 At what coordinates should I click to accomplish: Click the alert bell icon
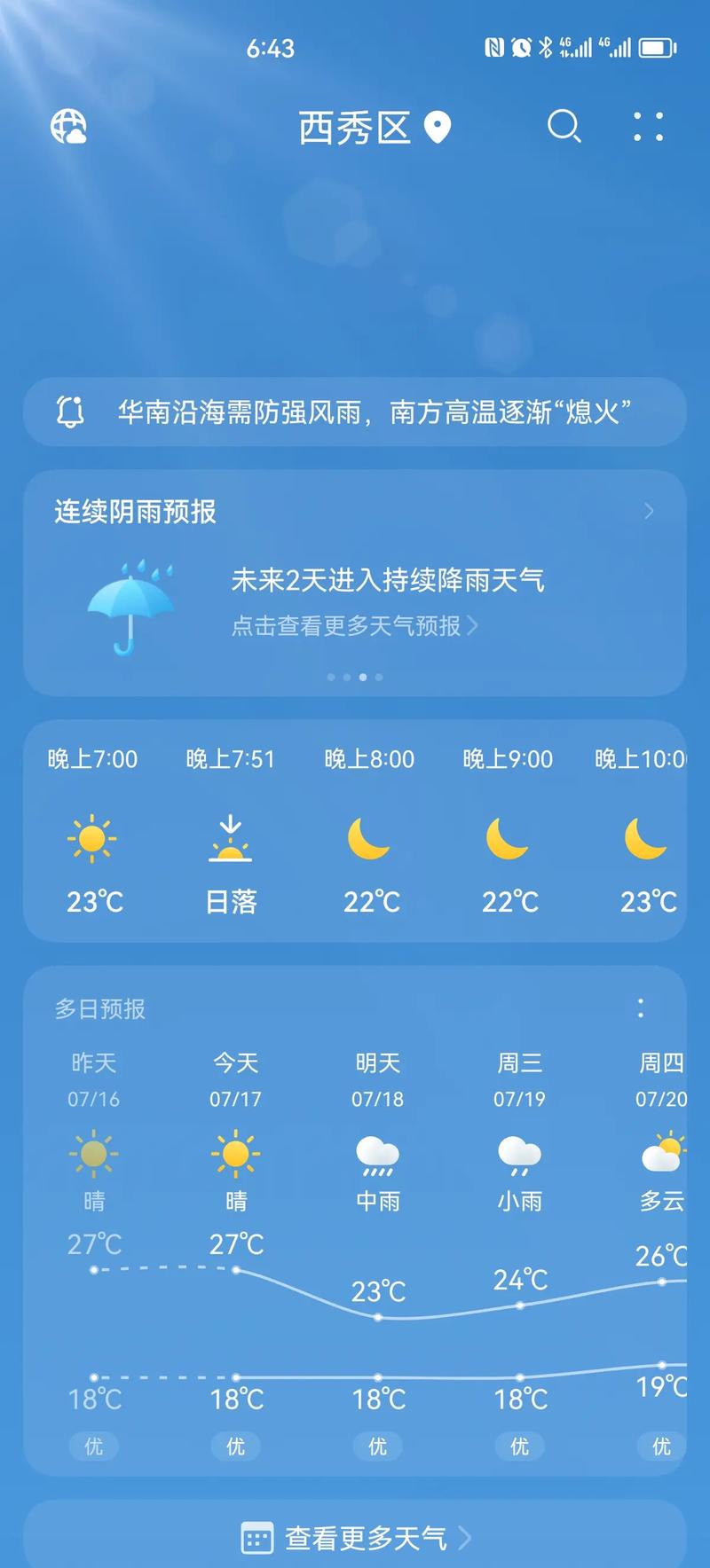(x=69, y=411)
